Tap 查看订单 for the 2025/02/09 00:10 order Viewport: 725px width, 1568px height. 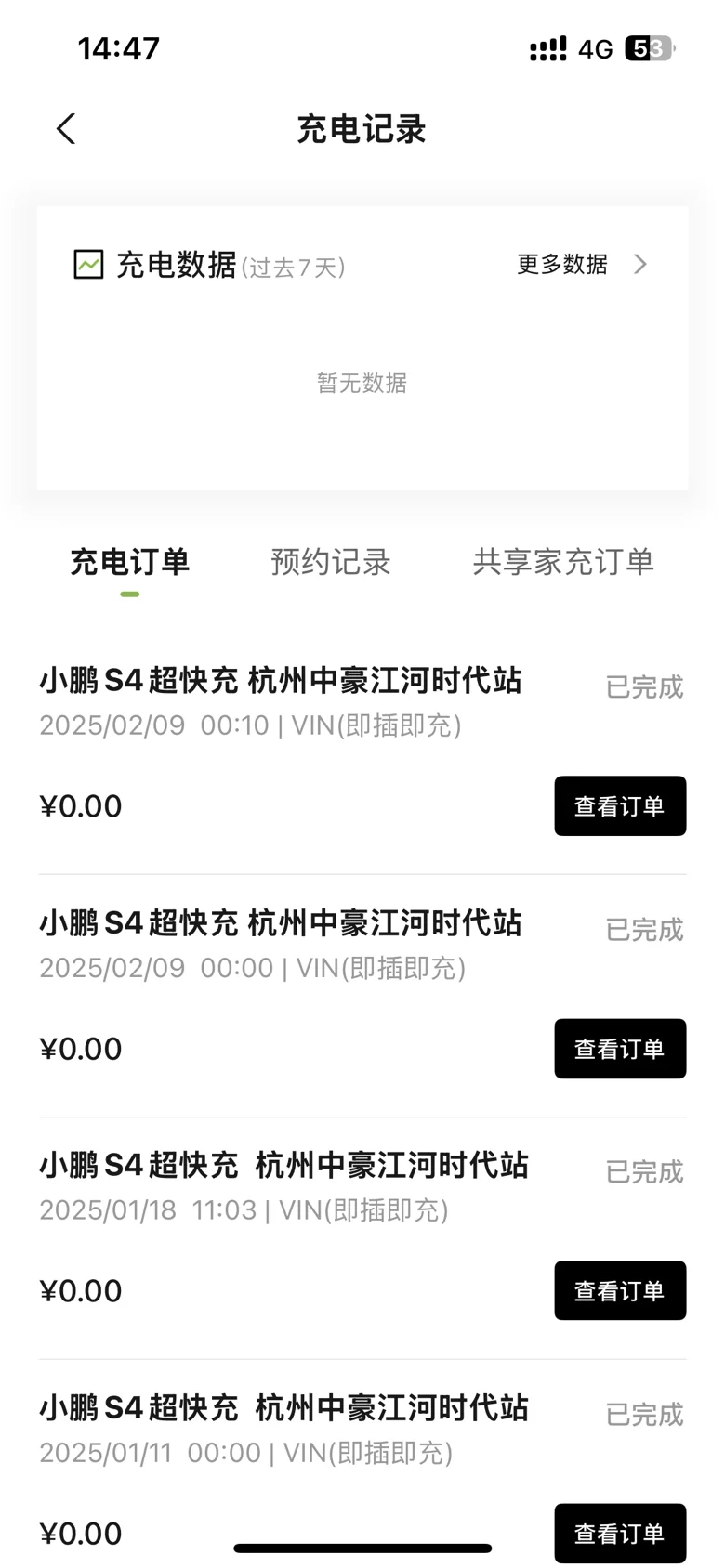pyautogui.click(x=620, y=806)
